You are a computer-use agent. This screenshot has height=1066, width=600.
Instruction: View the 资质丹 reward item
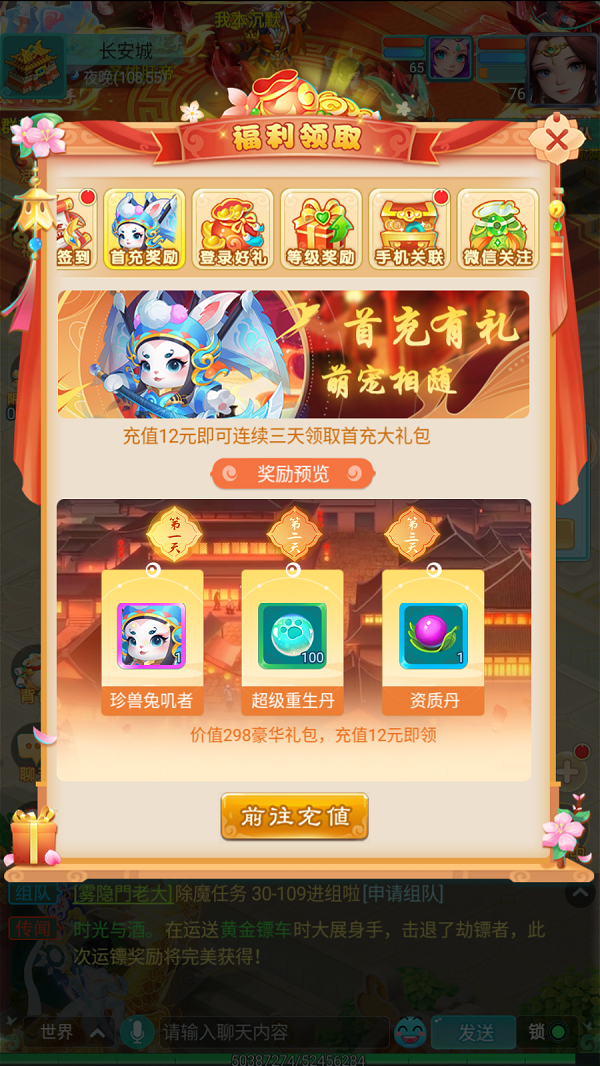[x=433, y=636]
